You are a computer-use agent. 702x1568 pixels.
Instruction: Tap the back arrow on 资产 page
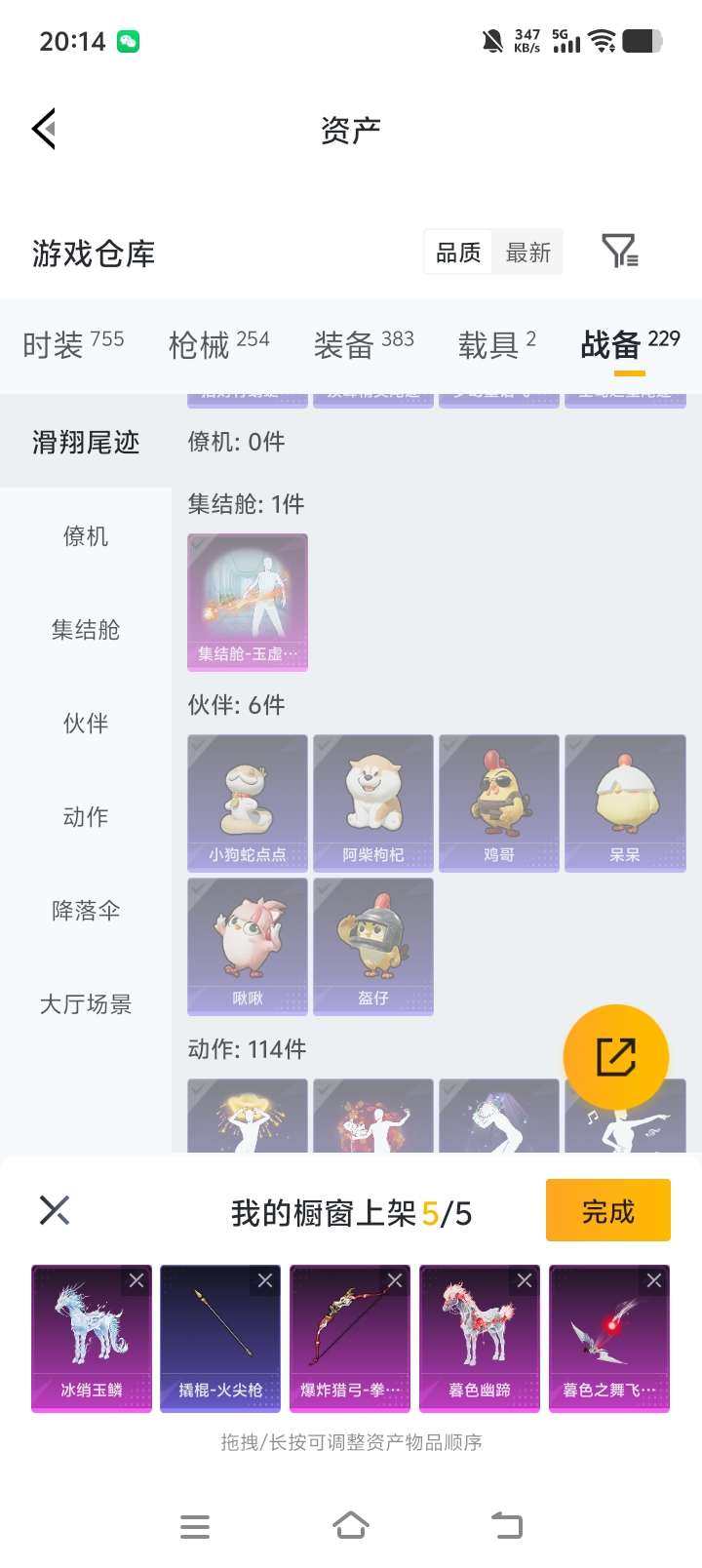pos(42,129)
